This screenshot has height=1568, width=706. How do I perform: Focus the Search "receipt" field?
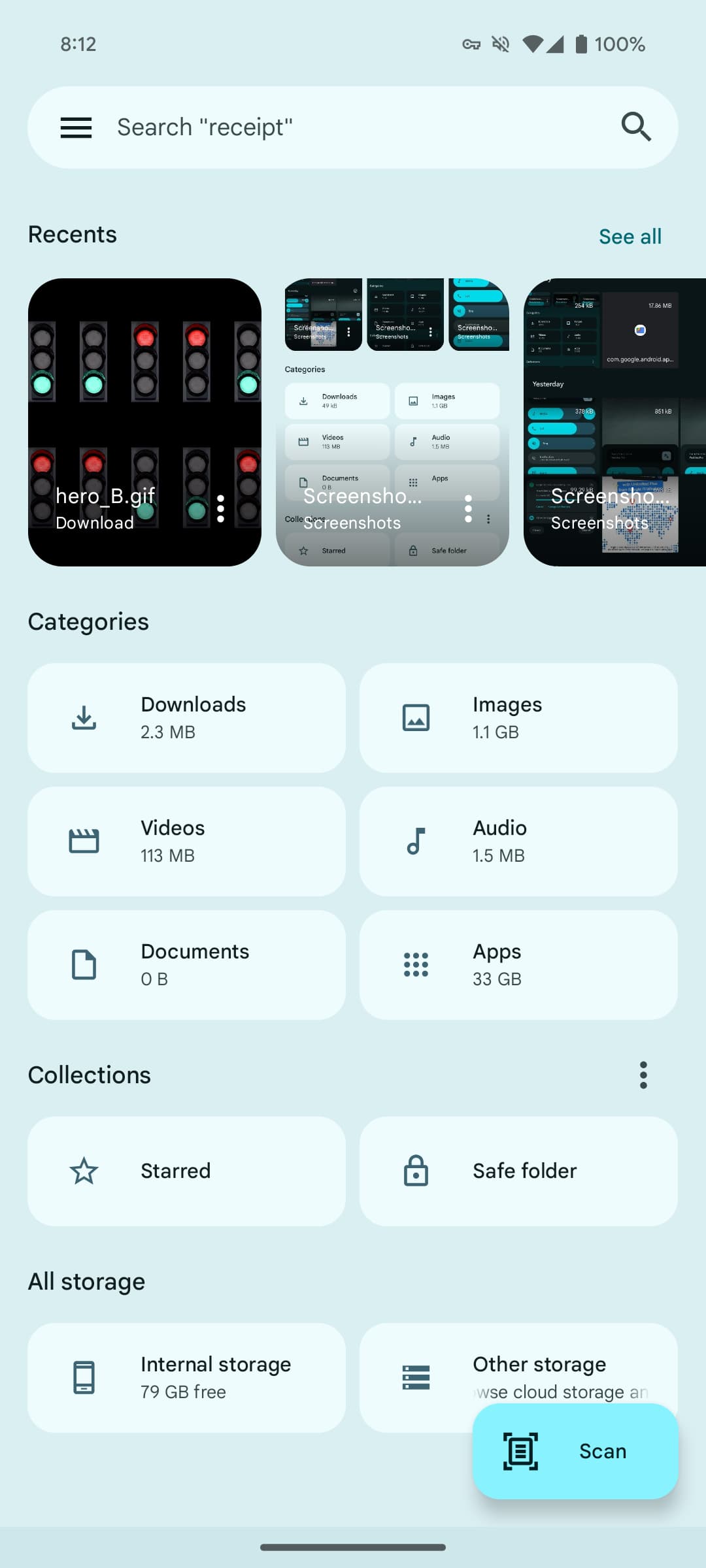click(353, 127)
